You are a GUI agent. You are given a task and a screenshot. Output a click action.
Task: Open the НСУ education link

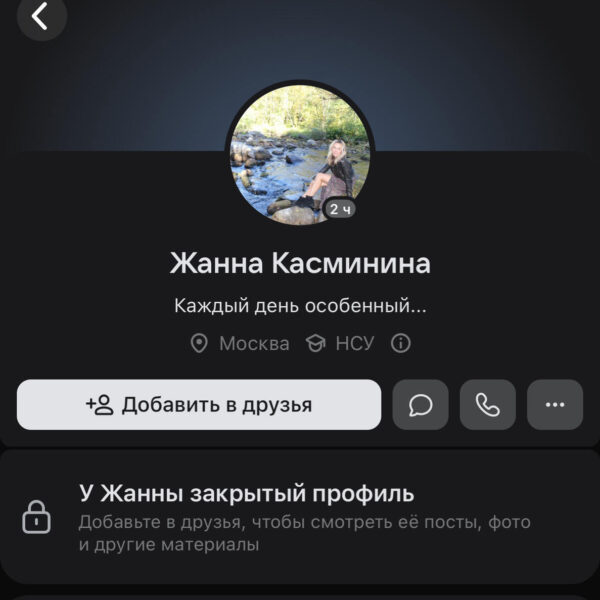click(x=341, y=344)
